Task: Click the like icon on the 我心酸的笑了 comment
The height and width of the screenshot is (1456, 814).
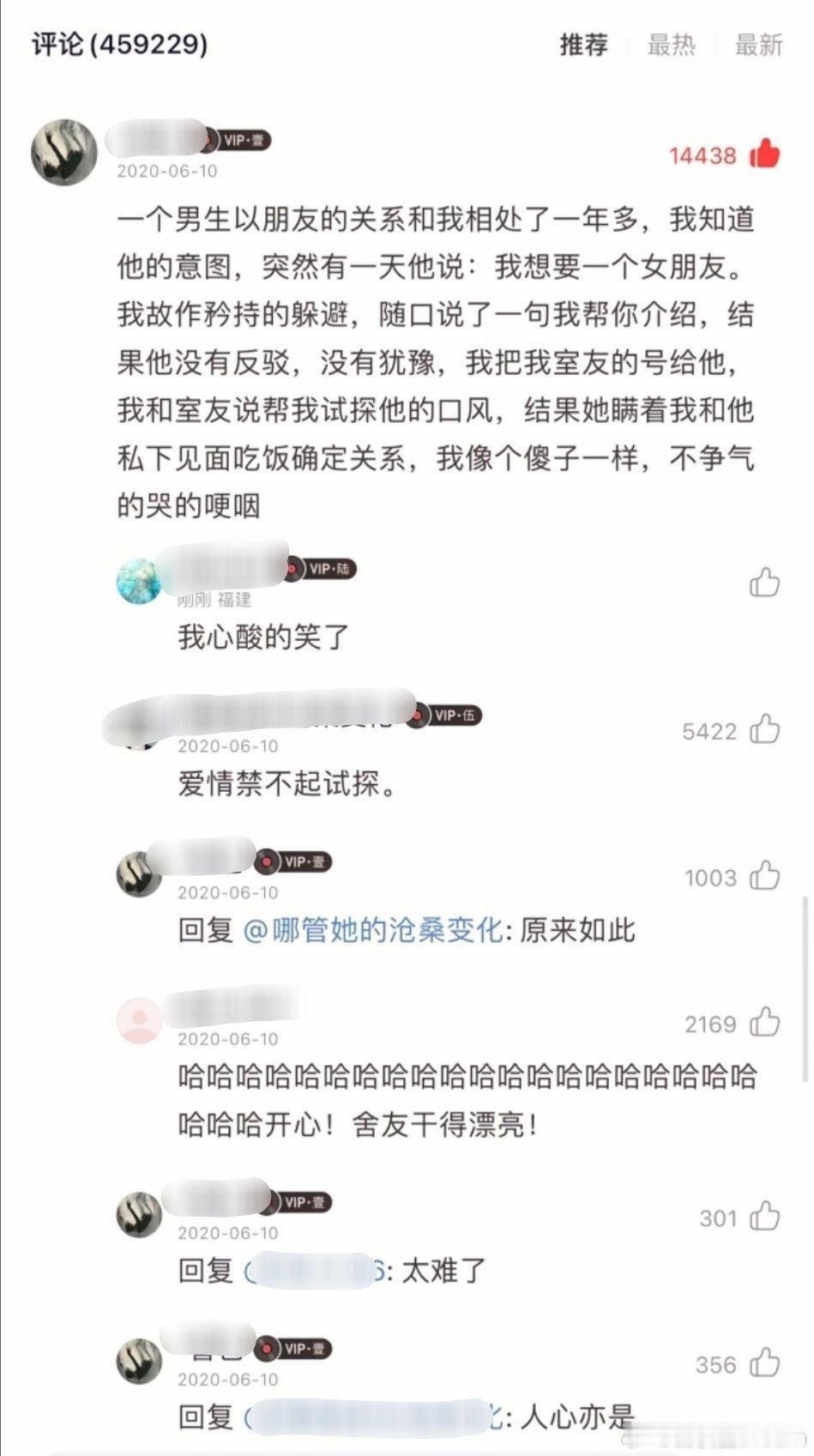Action: point(764,582)
